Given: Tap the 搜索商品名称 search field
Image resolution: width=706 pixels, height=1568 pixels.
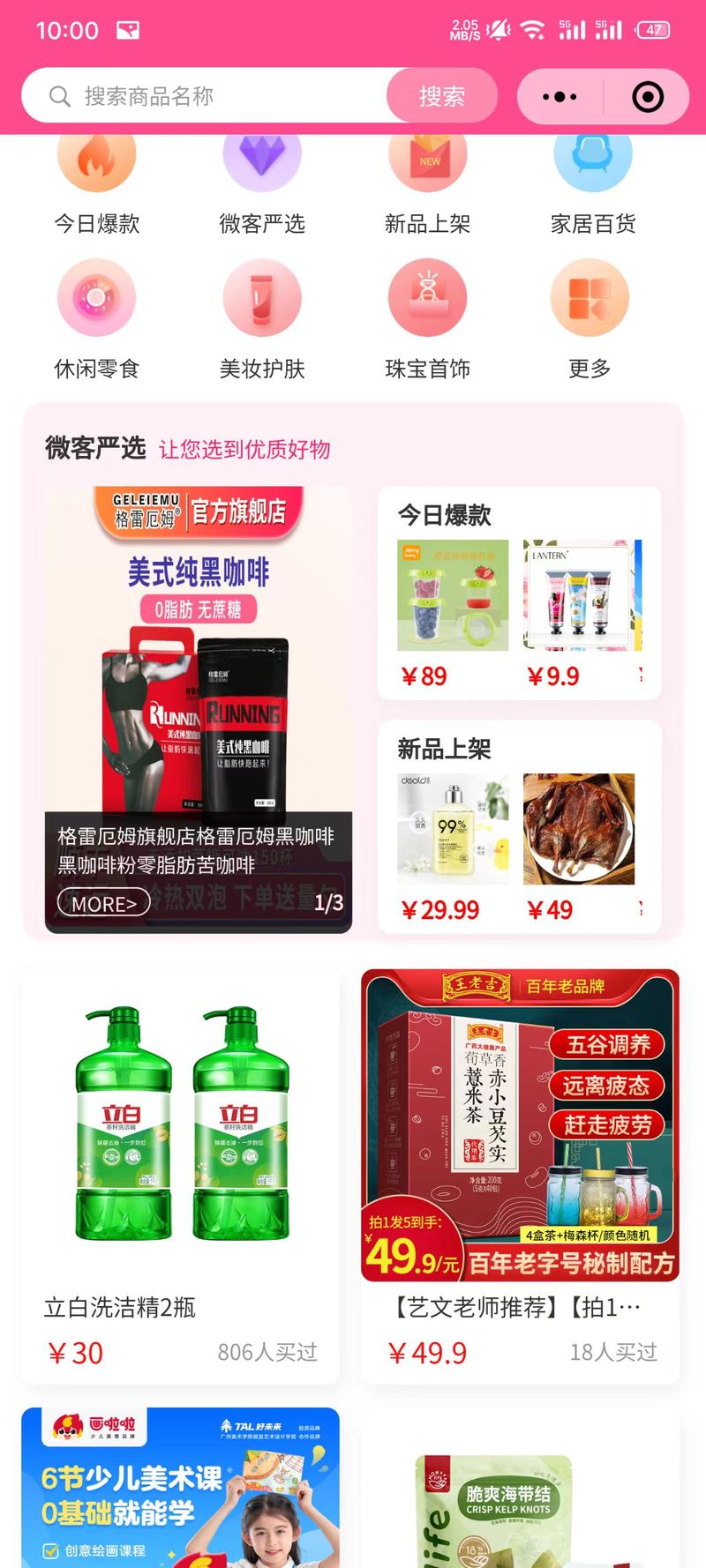Looking at the screenshot, I should point(212,96).
